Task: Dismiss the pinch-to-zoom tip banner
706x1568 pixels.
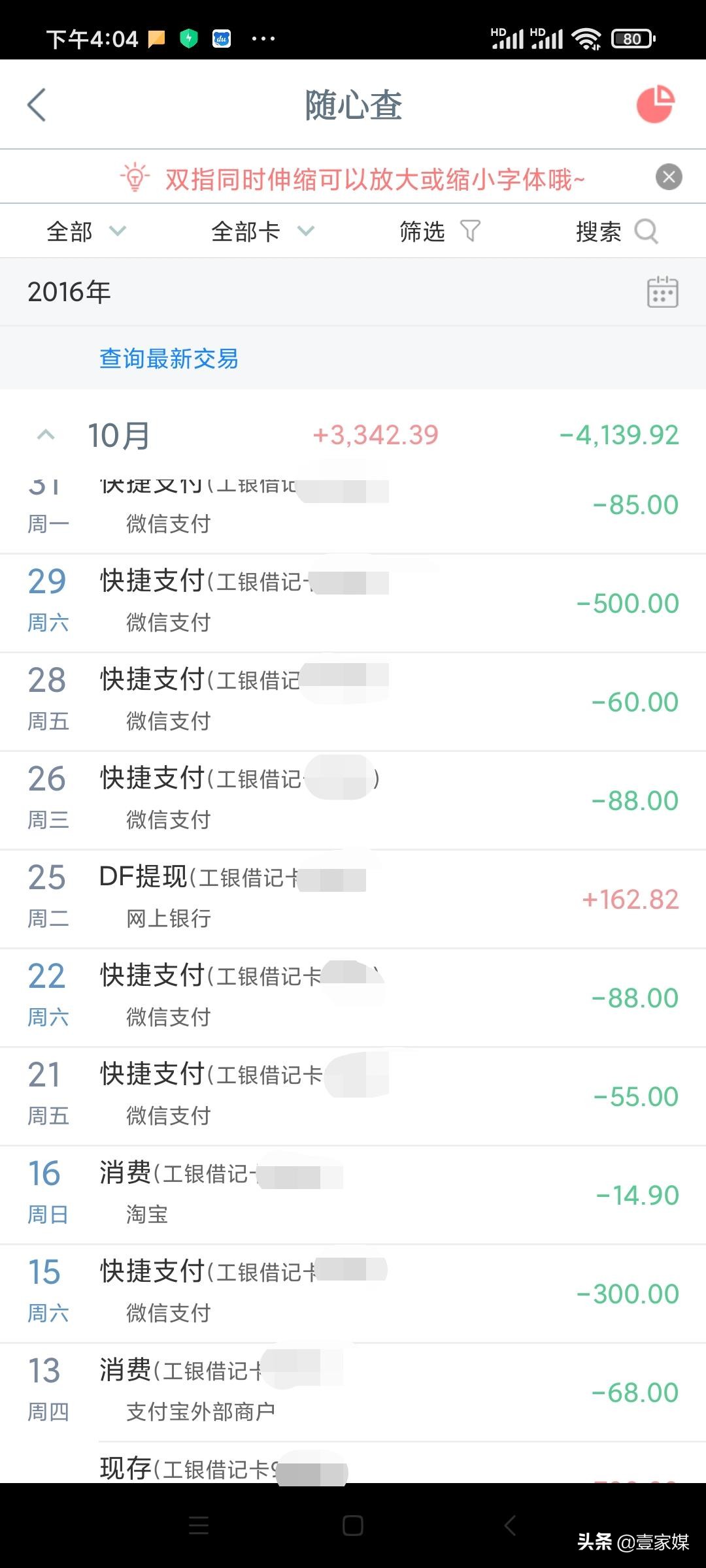Action: [669, 176]
